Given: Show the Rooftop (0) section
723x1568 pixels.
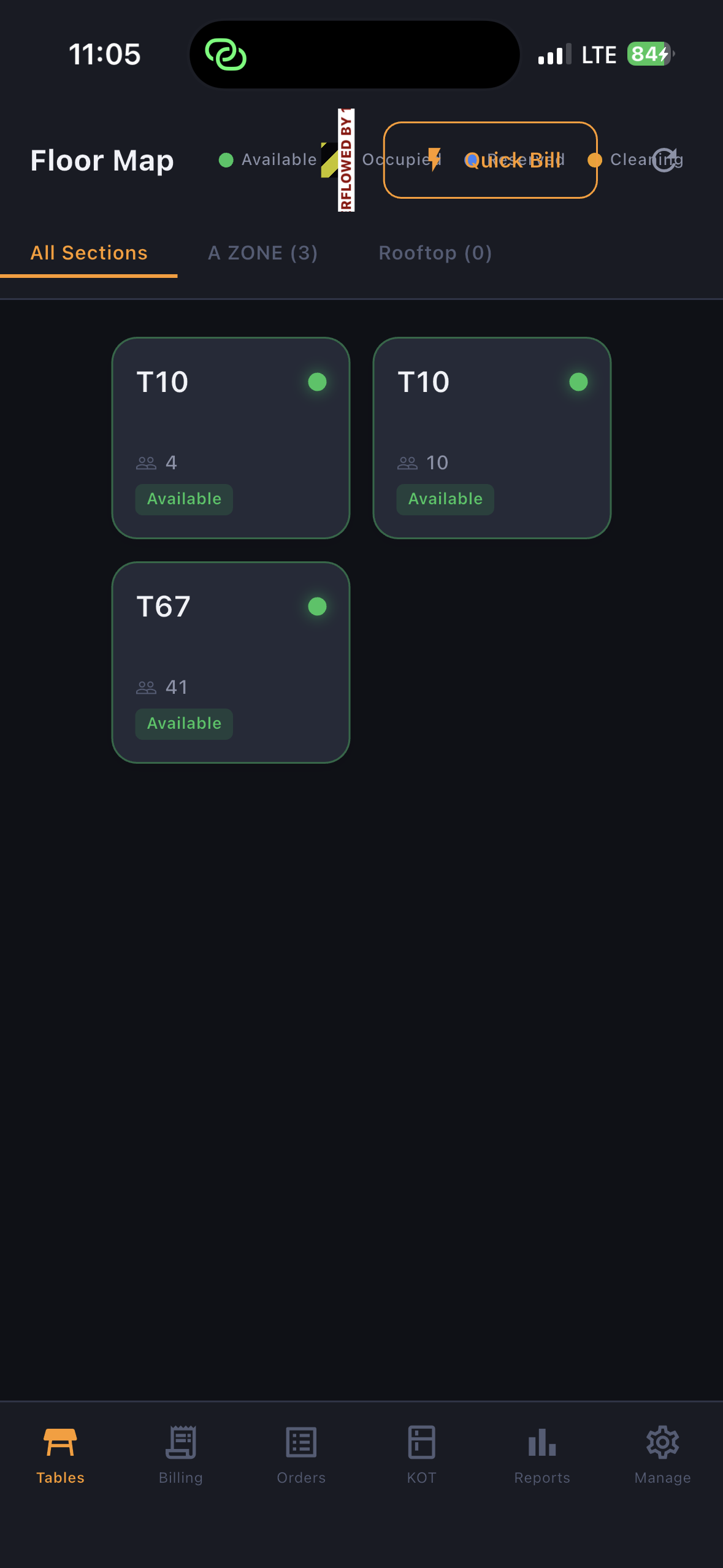Looking at the screenshot, I should (x=435, y=253).
